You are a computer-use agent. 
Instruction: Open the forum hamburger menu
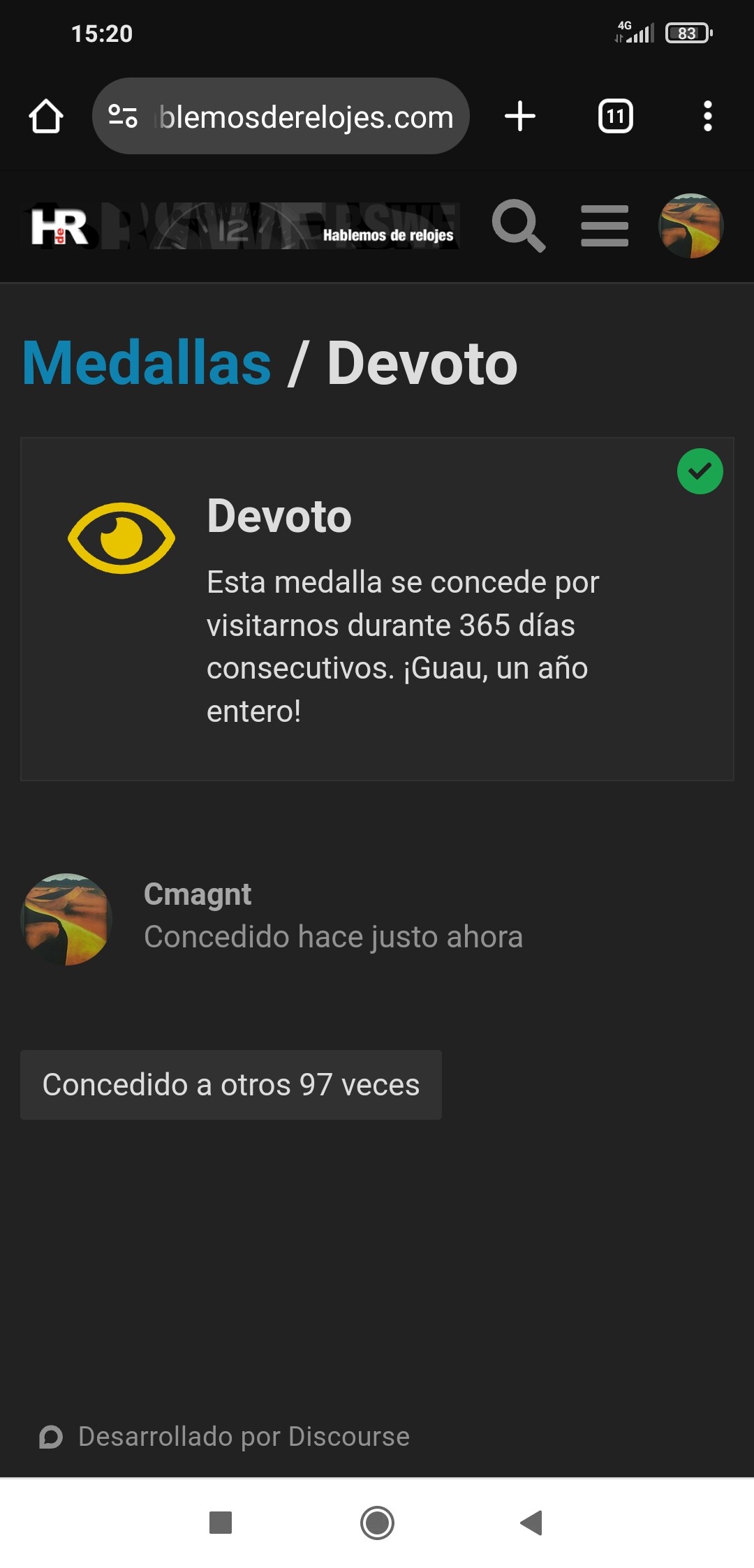tap(605, 225)
